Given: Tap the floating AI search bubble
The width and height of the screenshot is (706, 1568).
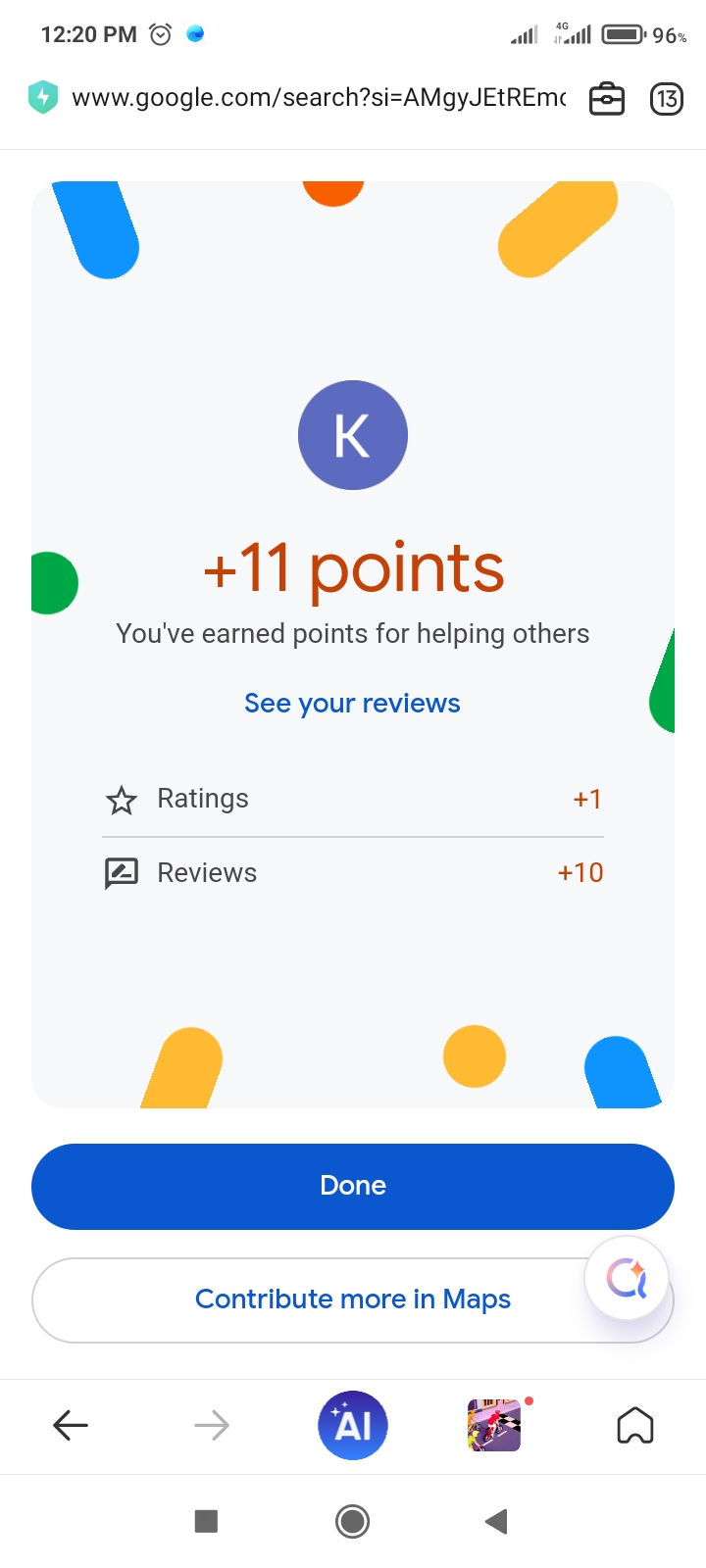Looking at the screenshot, I should (627, 1278).
